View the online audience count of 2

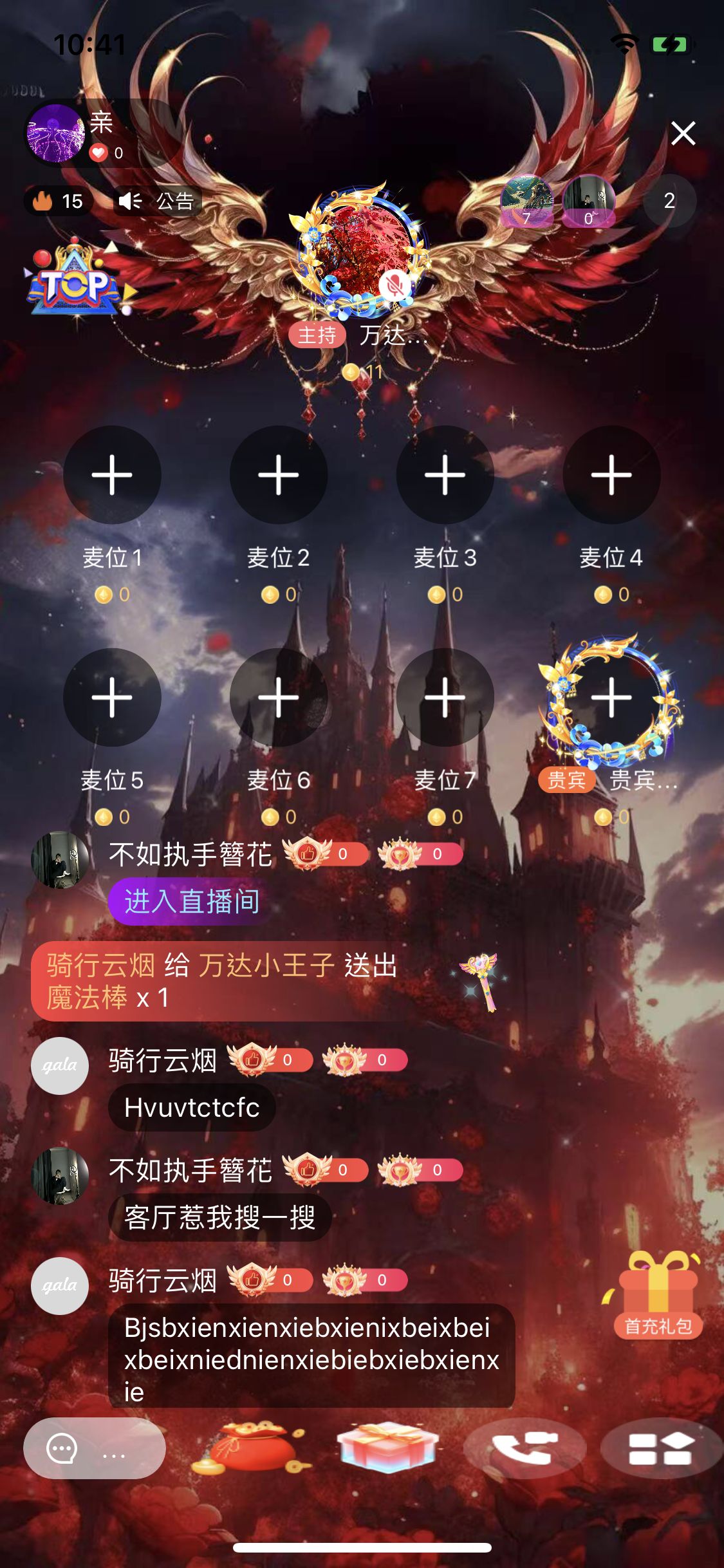(x=669, y=201)
